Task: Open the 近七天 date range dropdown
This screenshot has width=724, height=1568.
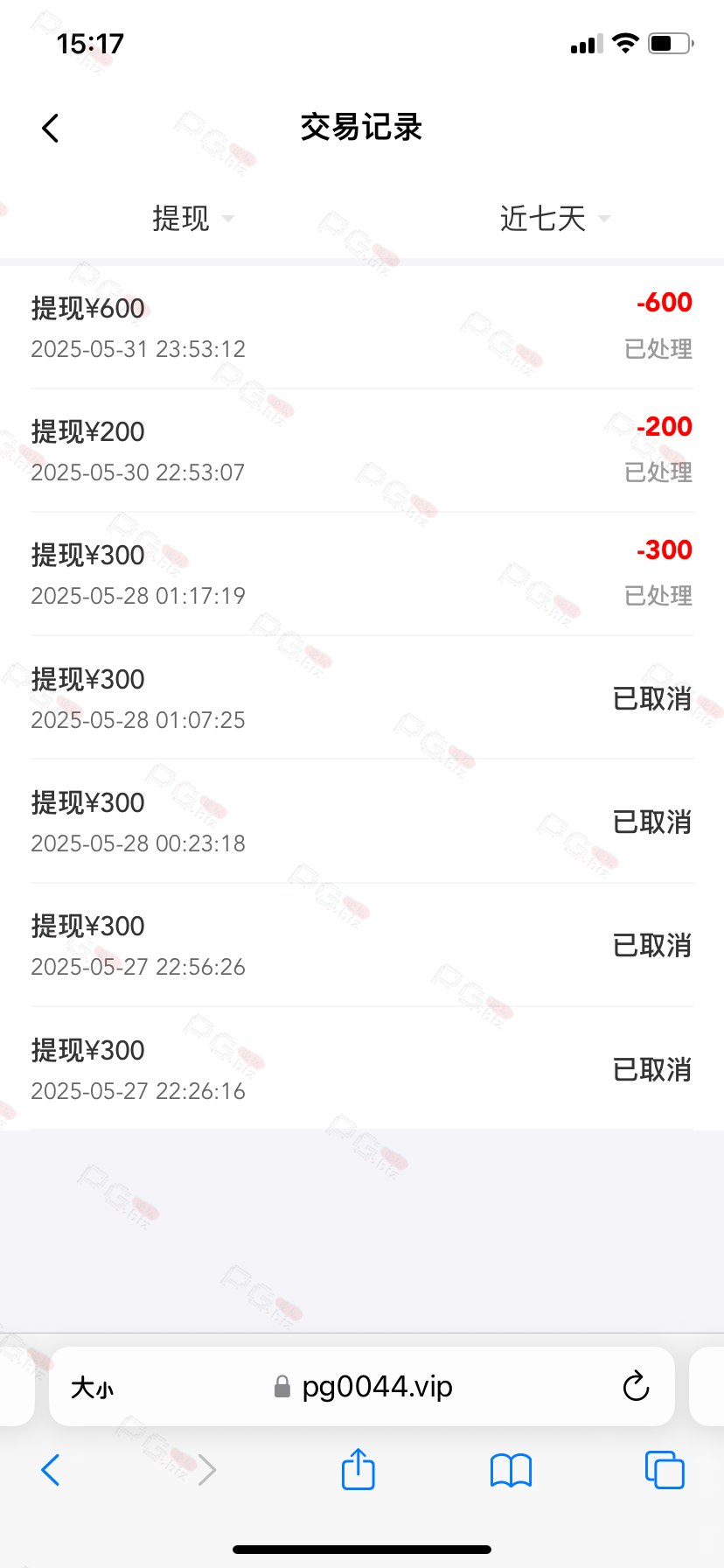Action: pos(554,219)
